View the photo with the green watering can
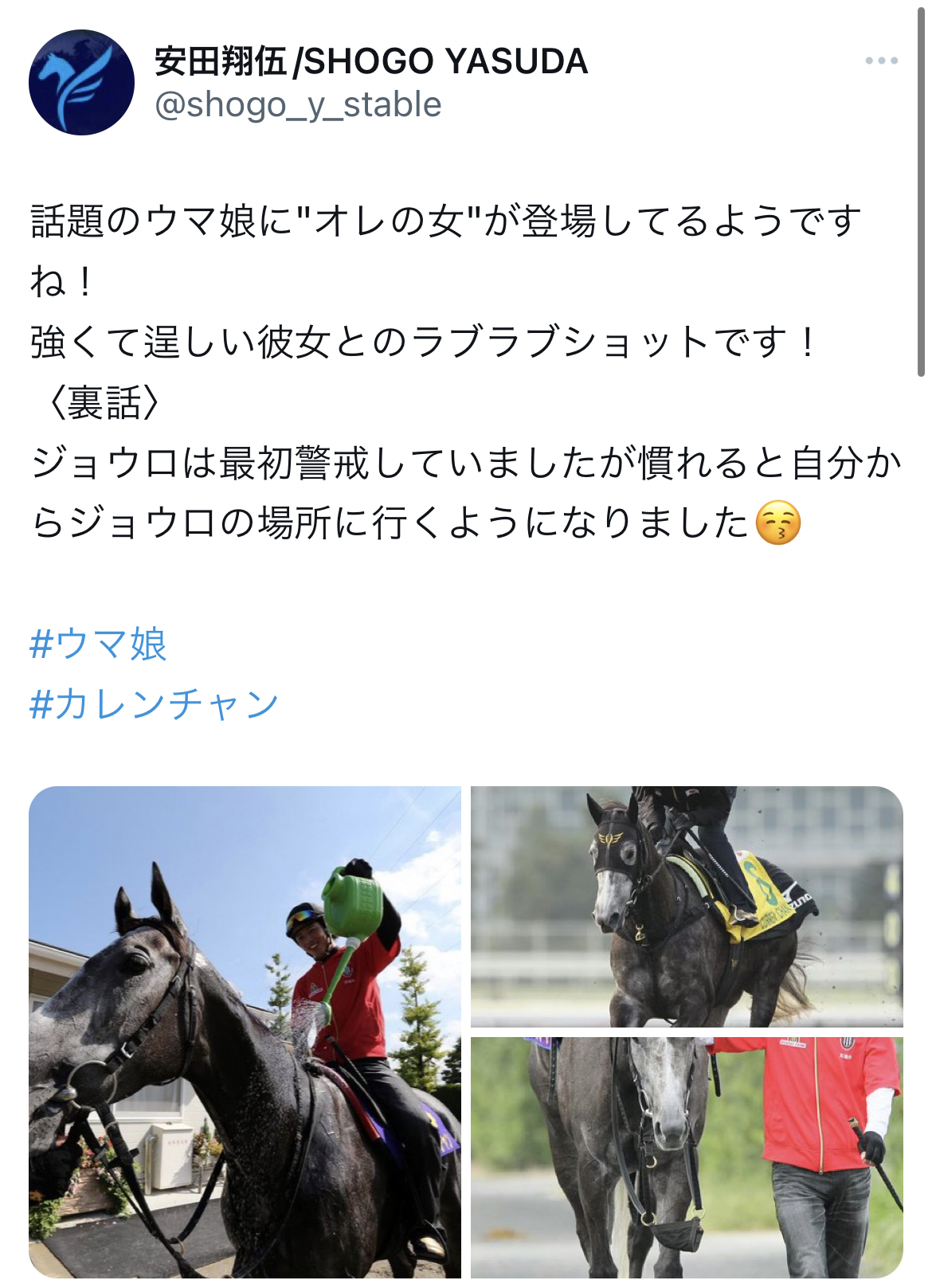This screenshot has height=1288, width=932. tap(245, 1032)
